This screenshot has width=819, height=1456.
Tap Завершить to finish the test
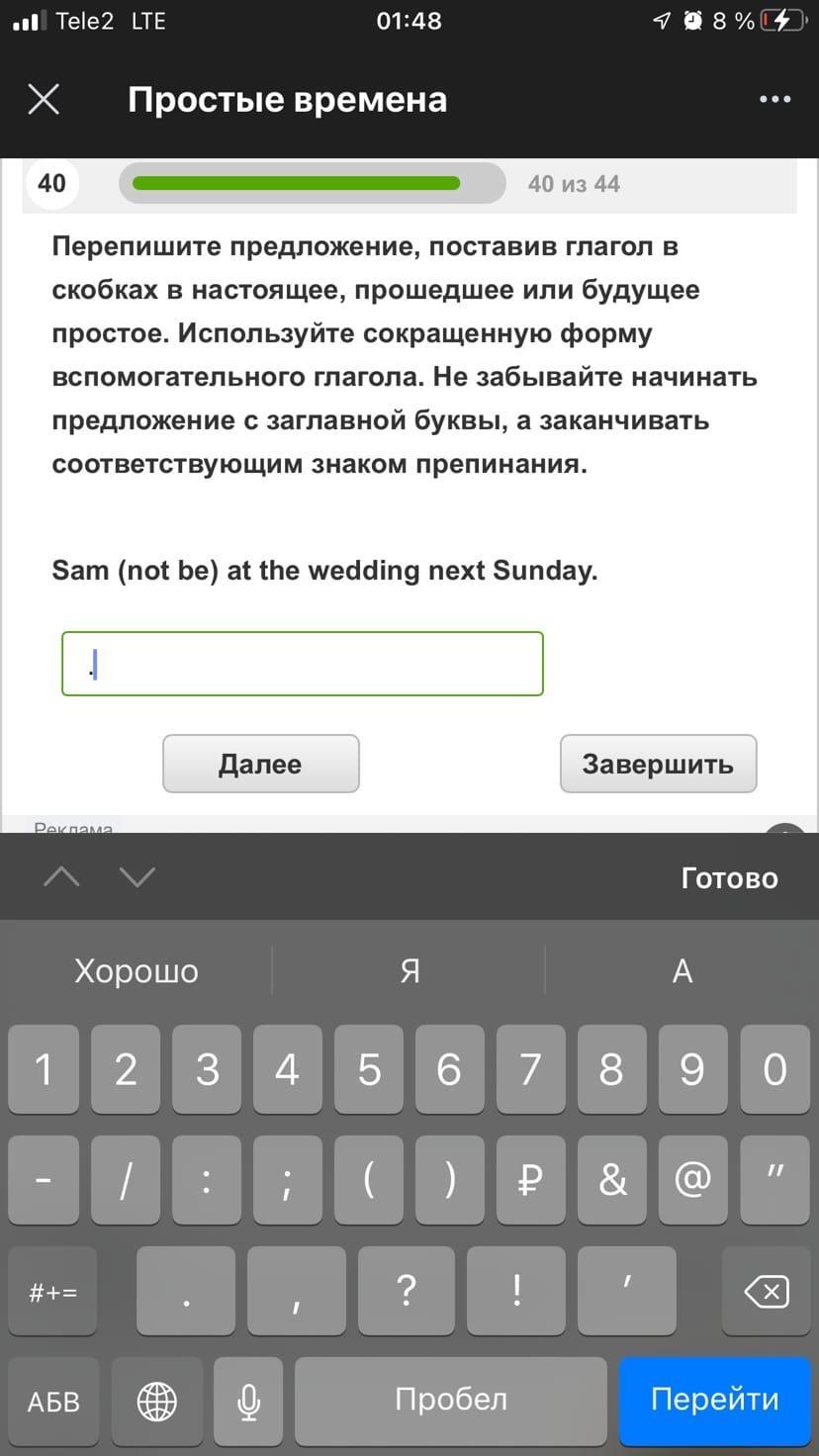click(658, 764)
